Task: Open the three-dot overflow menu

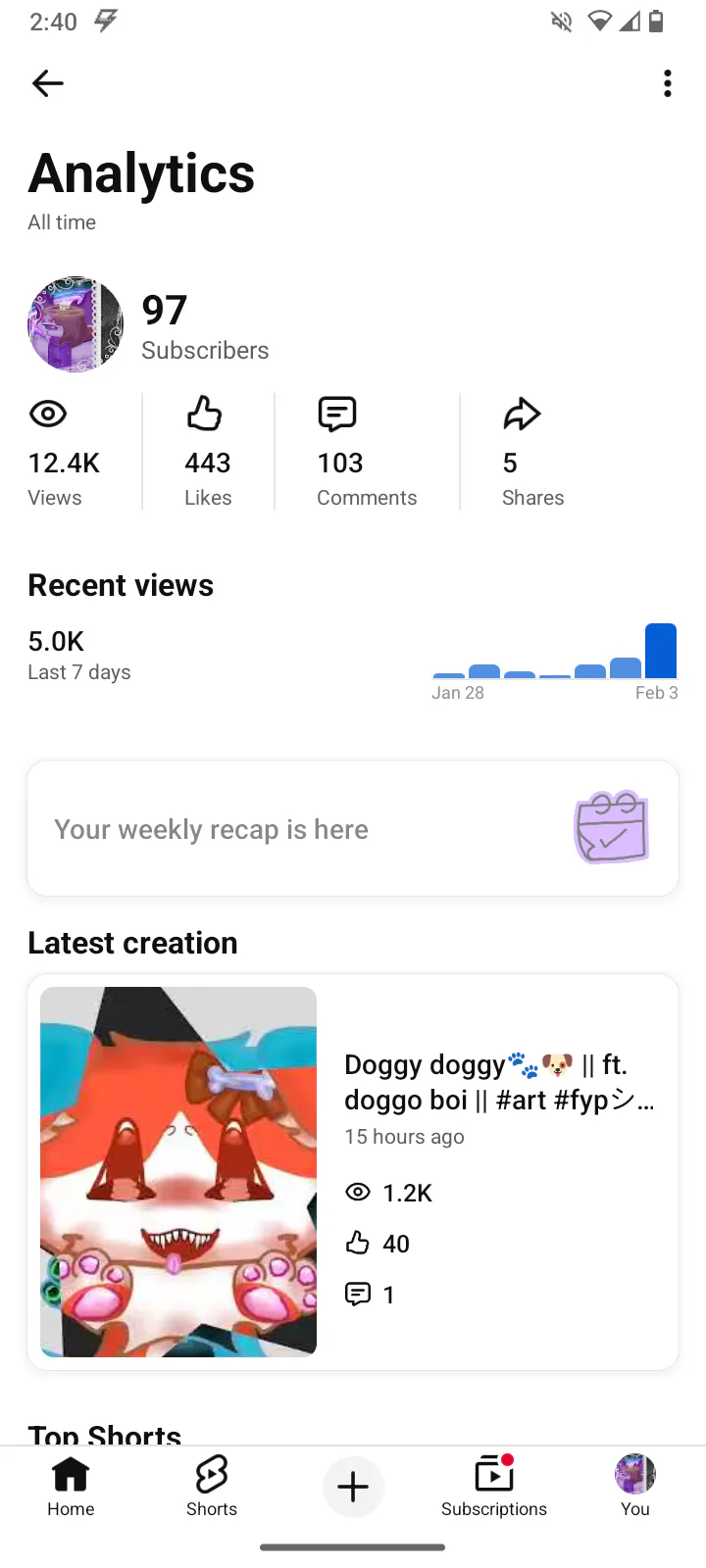Action: [x=668, y=83]
